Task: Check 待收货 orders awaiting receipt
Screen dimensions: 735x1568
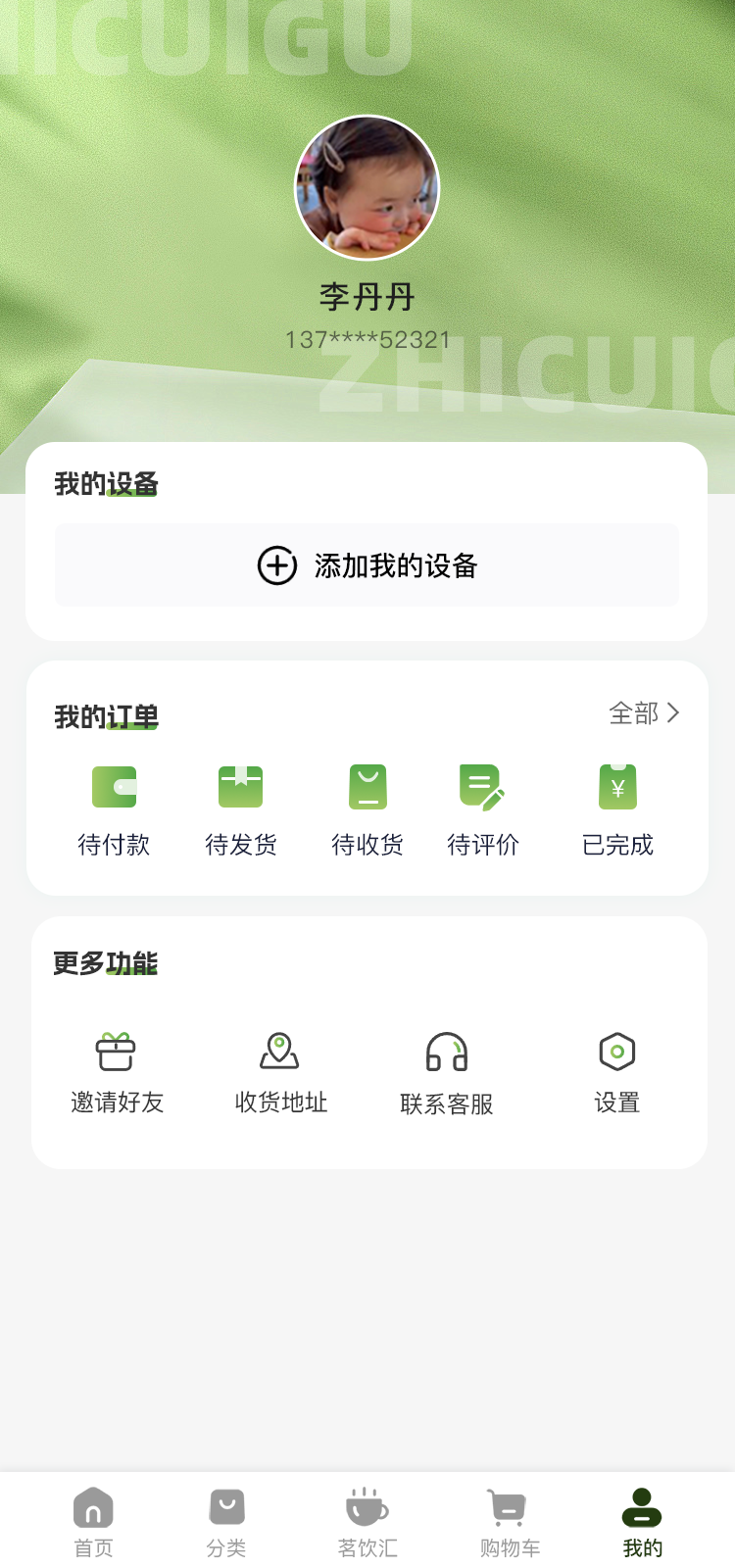Action: (x=367, y=810)
